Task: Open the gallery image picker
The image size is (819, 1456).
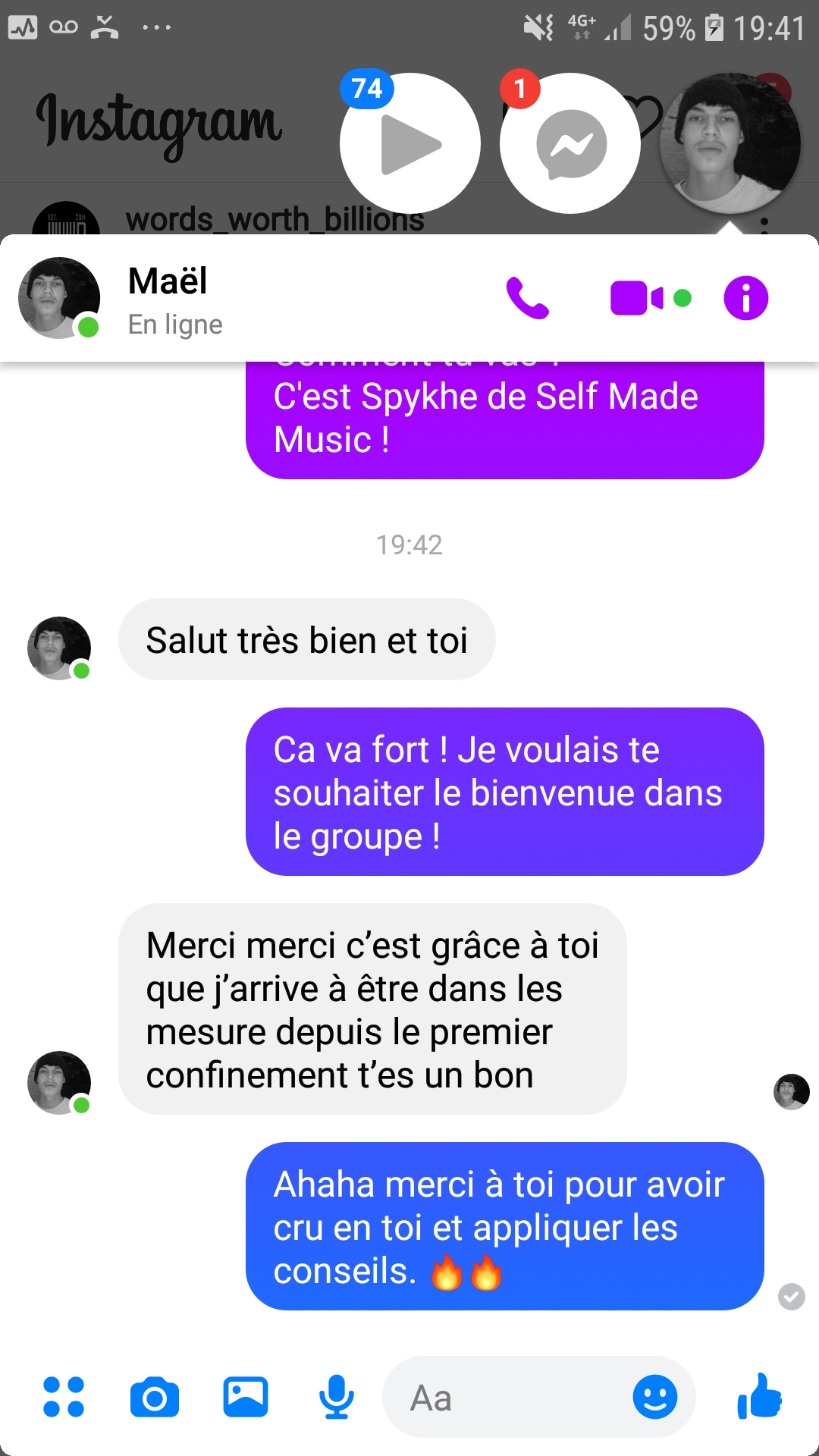Action: click(x=246, y=1397)
